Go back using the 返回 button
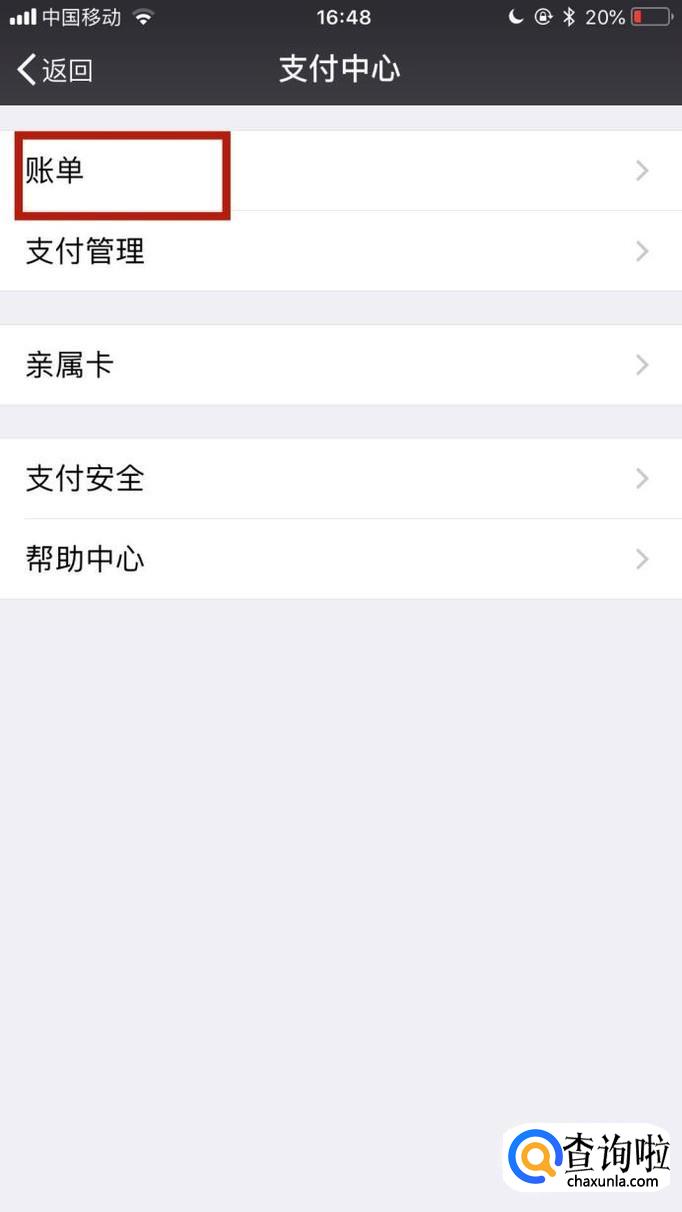The image size is (682, 1212). click(56, 70)
